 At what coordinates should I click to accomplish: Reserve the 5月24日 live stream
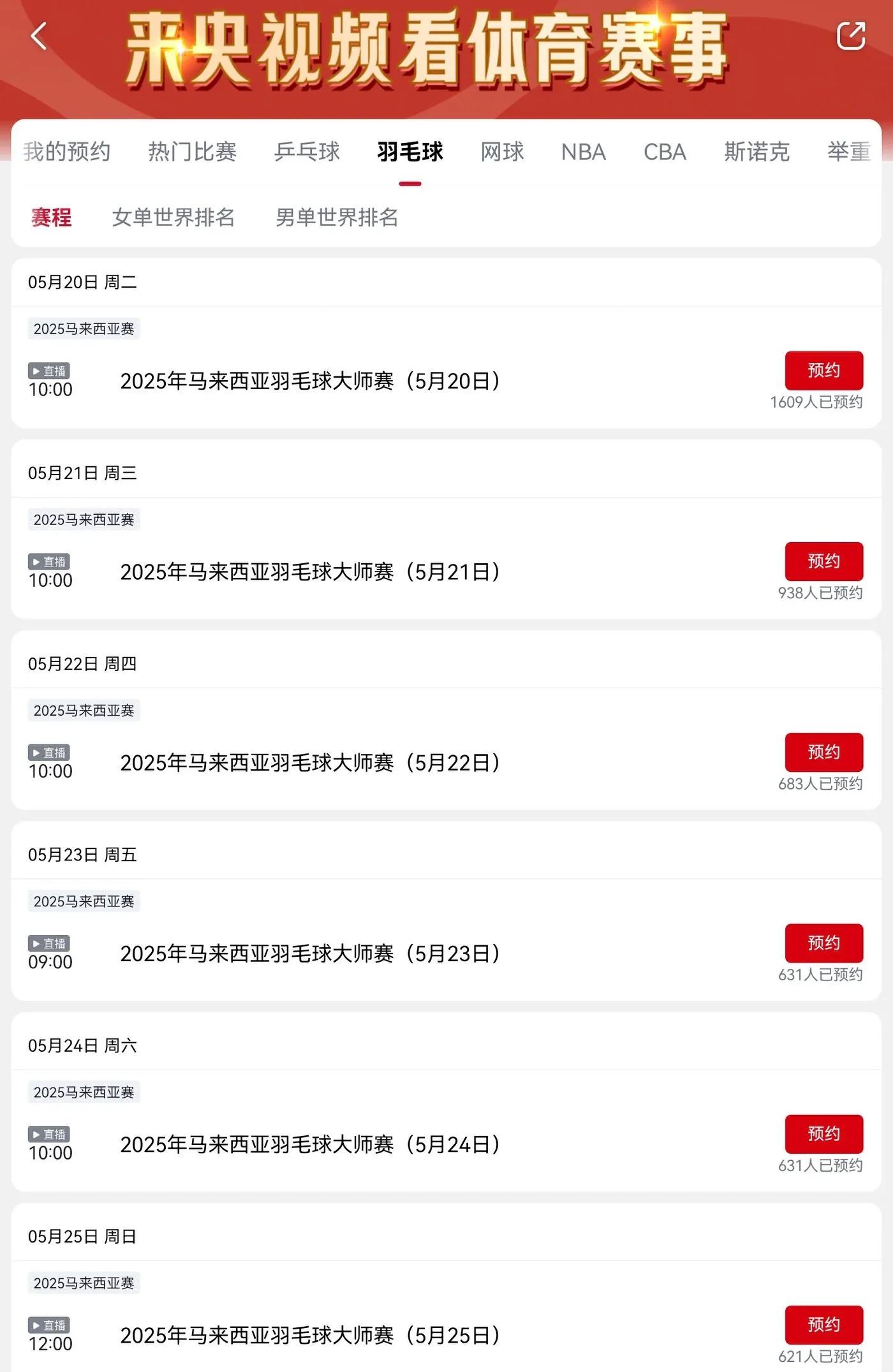[823, 1133]
